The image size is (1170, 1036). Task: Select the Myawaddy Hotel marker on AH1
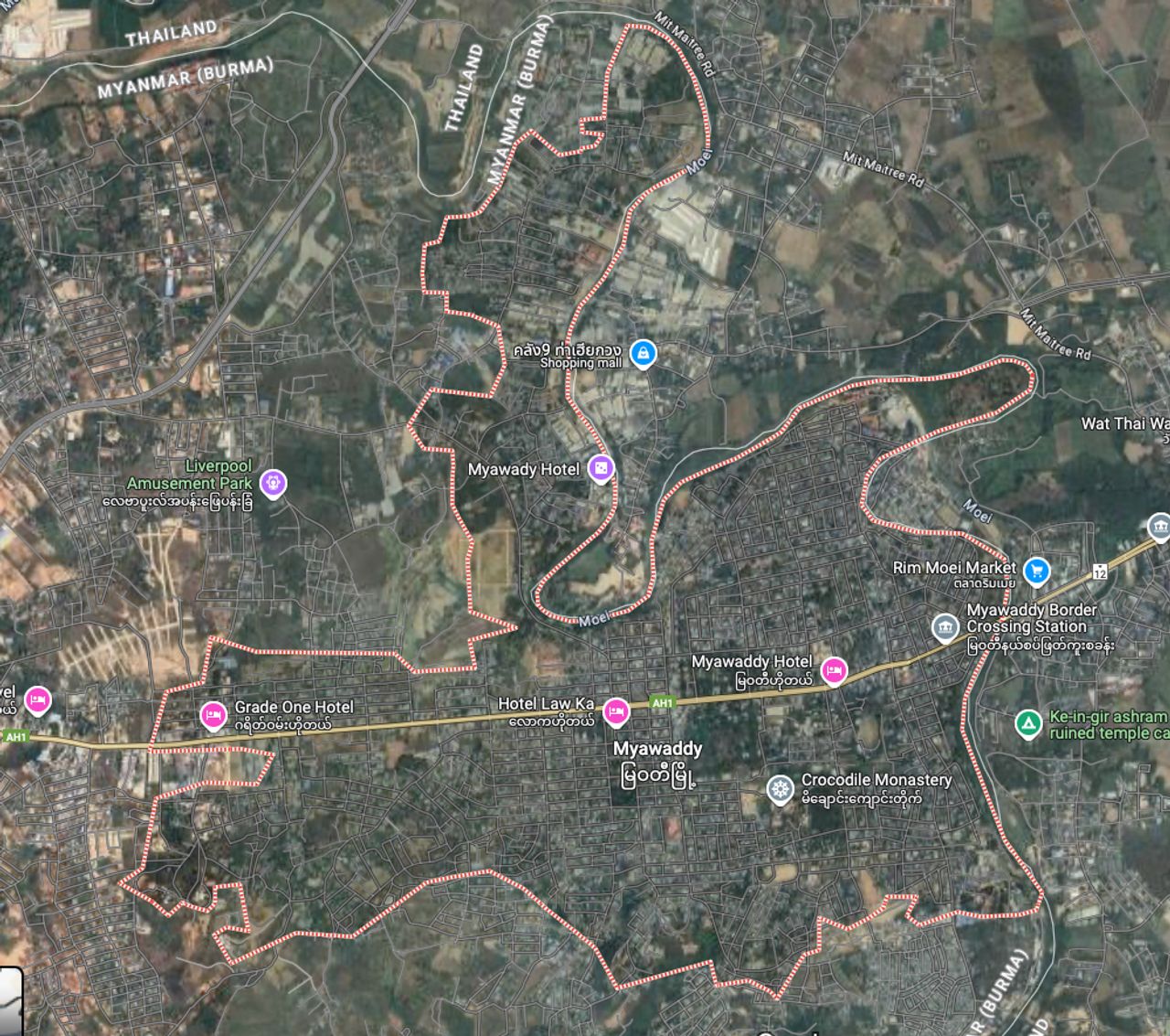point(833,671)
